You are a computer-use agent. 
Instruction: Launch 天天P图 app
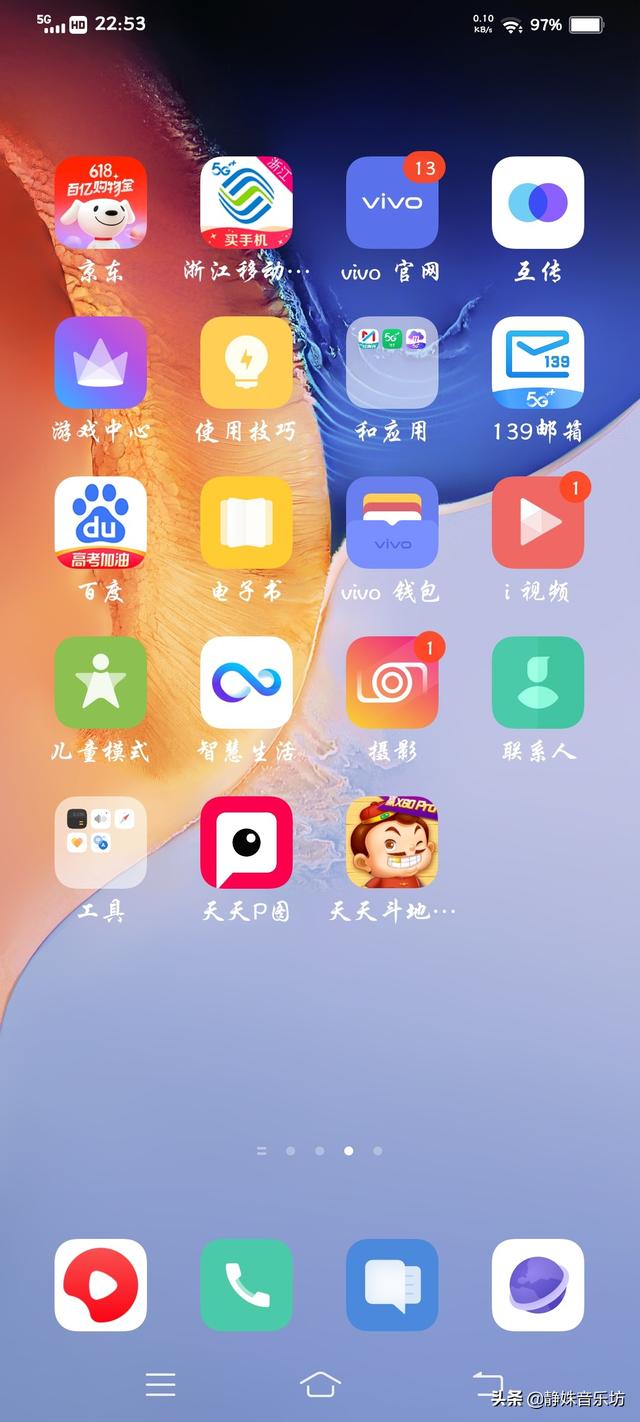coord(246,843)
